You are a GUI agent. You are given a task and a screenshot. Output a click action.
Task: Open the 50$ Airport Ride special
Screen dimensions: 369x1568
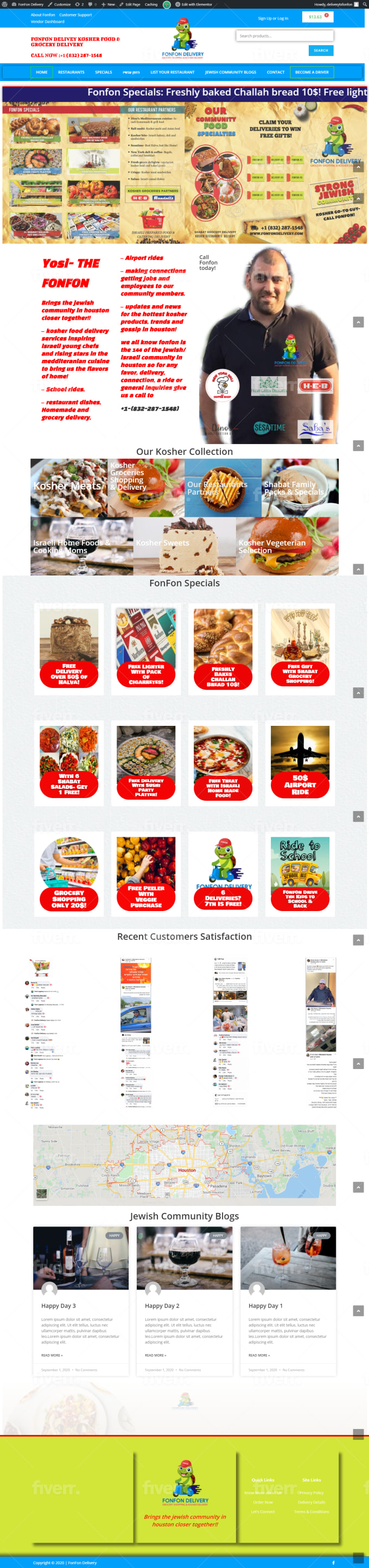(300, 762)
